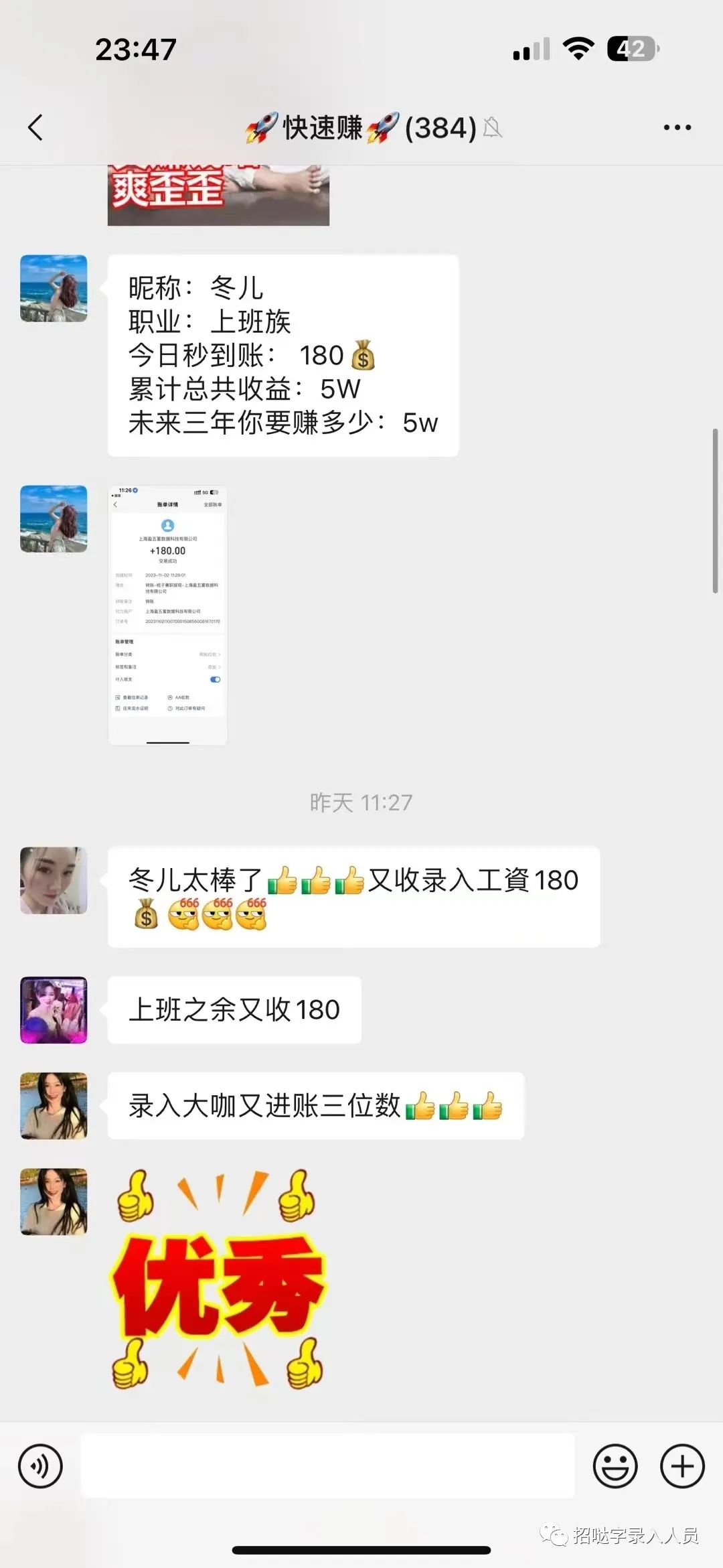Tap the 往来流水证明 icon
The height and width of the screenshot is (1568, 723).
[118, 707]
